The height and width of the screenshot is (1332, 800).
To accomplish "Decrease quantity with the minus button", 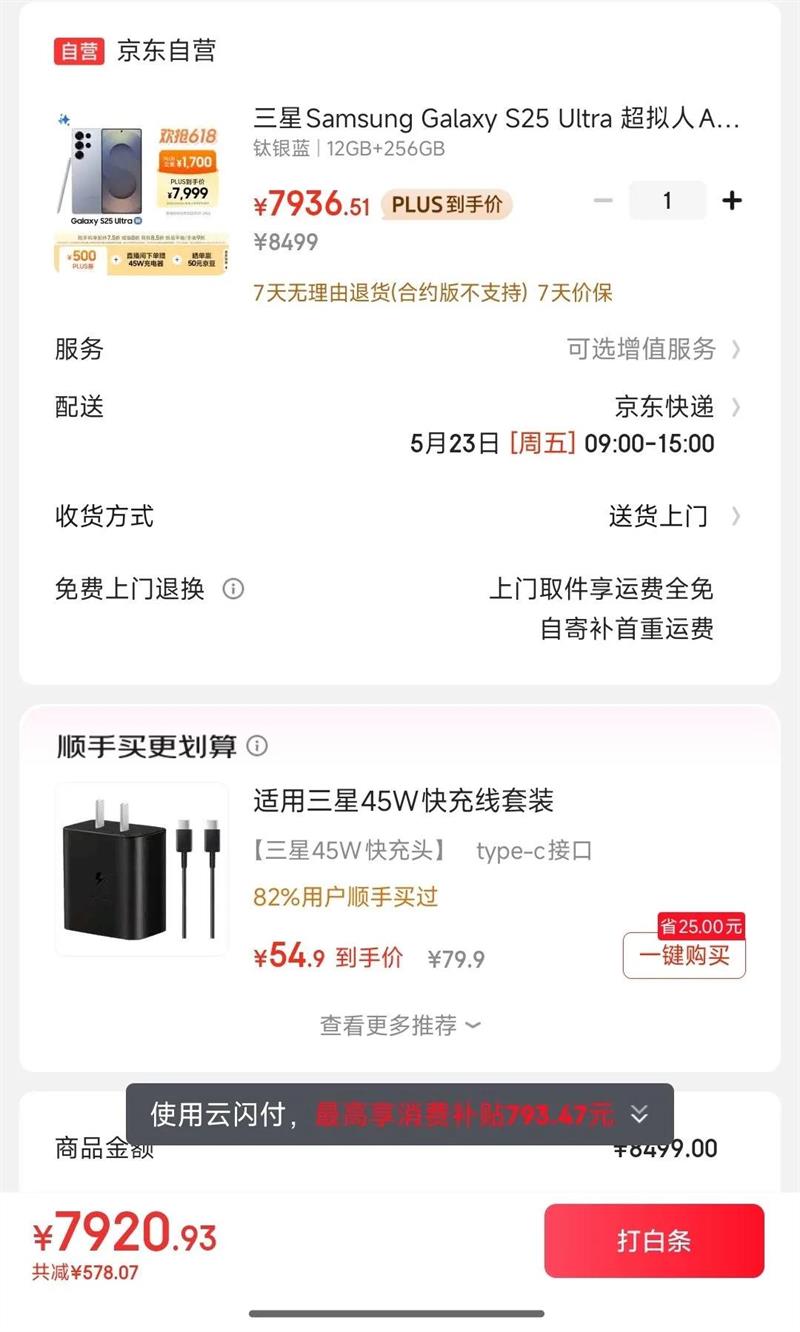I will [603, 201].
